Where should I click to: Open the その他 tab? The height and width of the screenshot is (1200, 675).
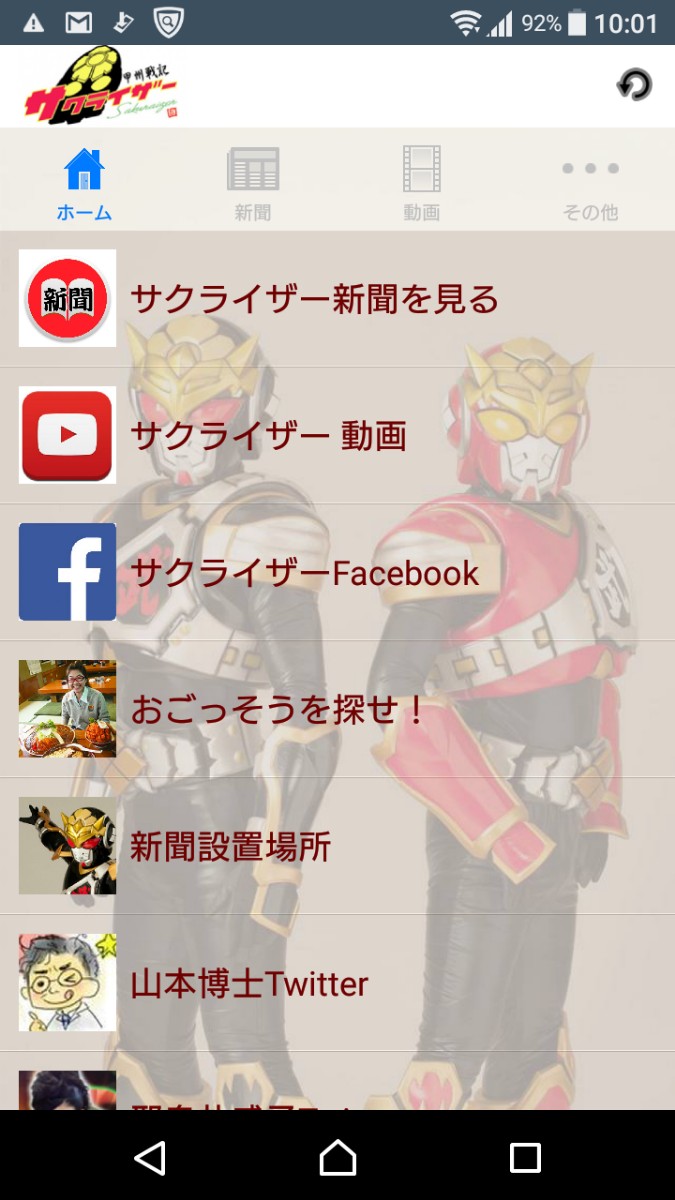tap(590, 183)
